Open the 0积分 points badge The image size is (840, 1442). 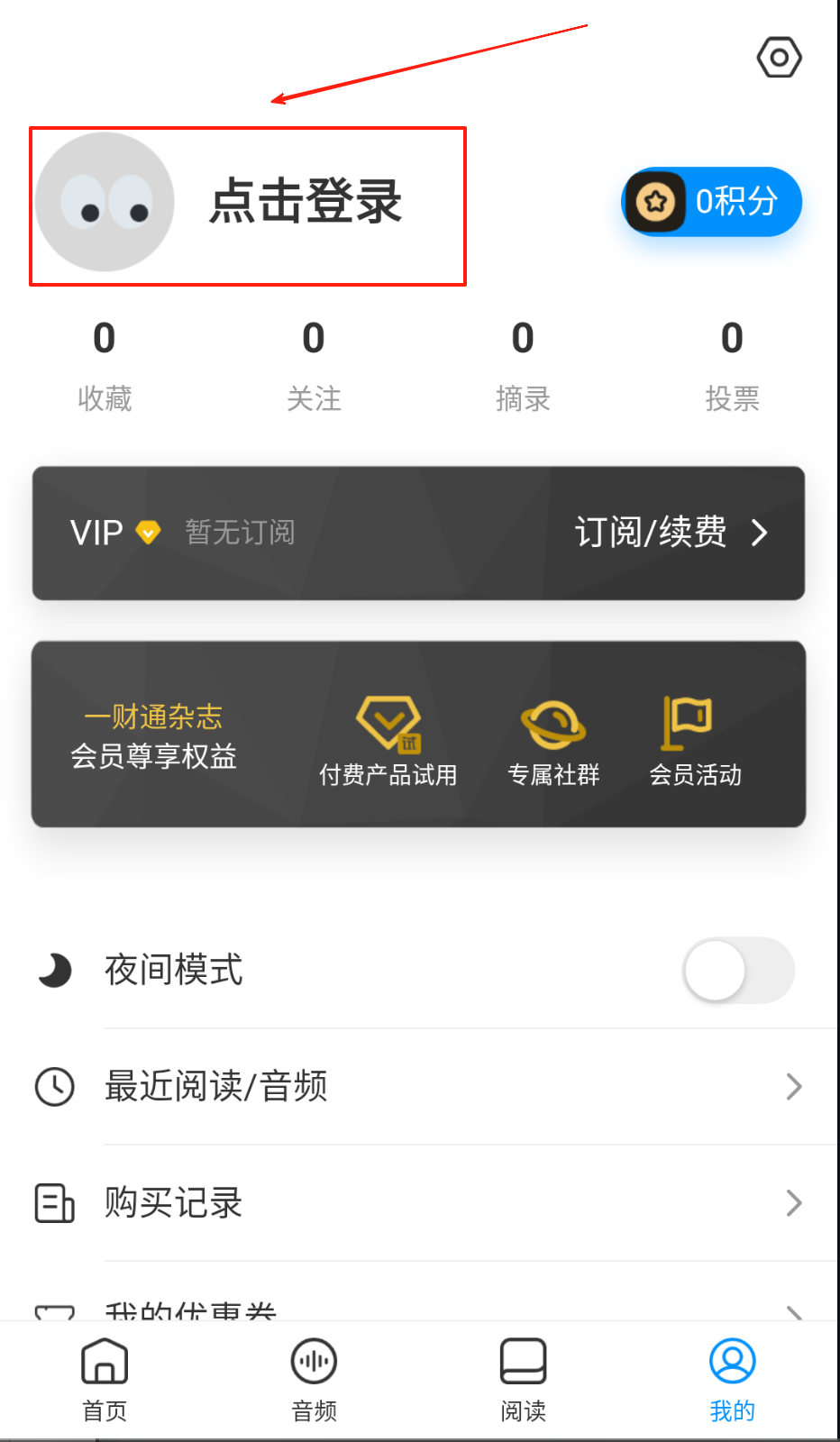pyautogui.click(x=712, y=202)
